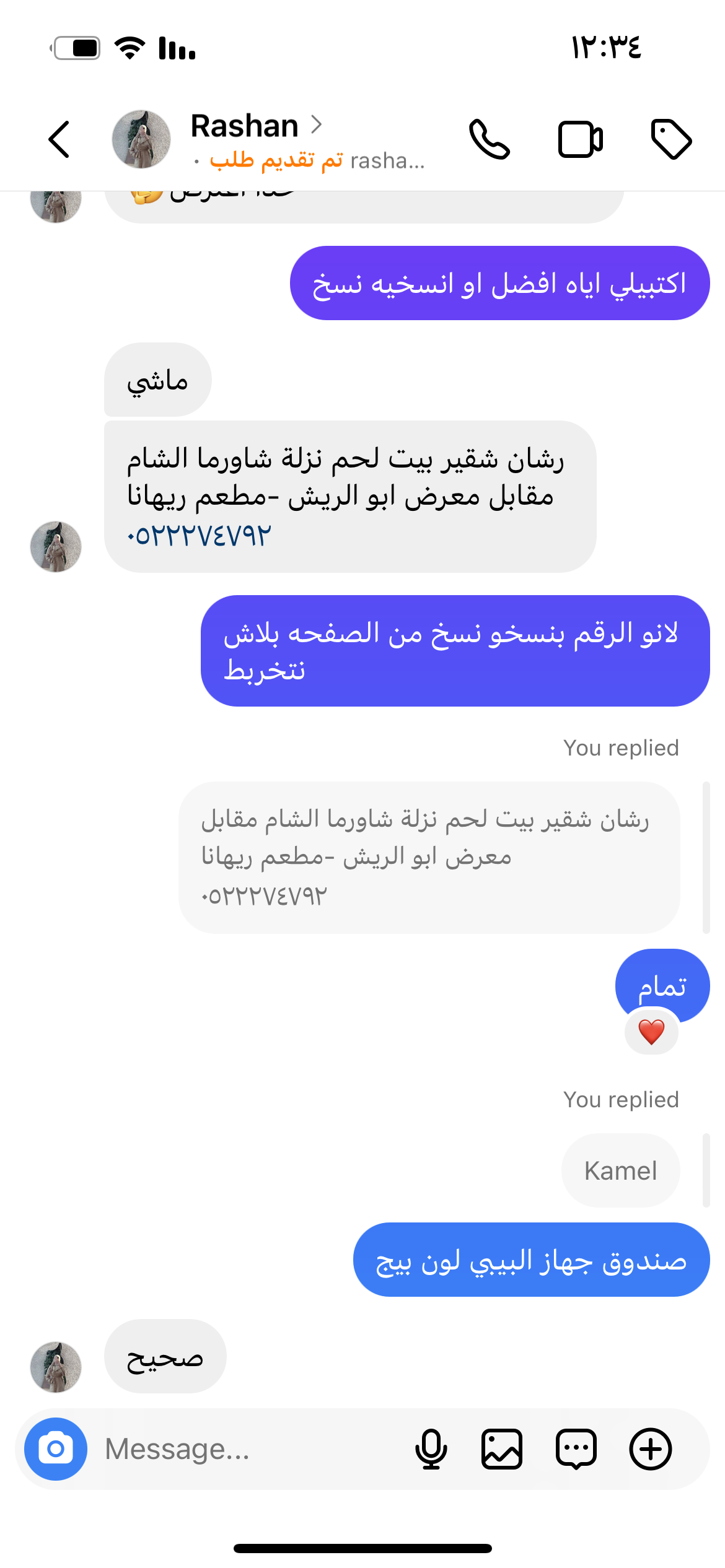This screenshot has height=1568, width=725.
Task: Open Rashan's profile details from header
Action: [245, 126]
